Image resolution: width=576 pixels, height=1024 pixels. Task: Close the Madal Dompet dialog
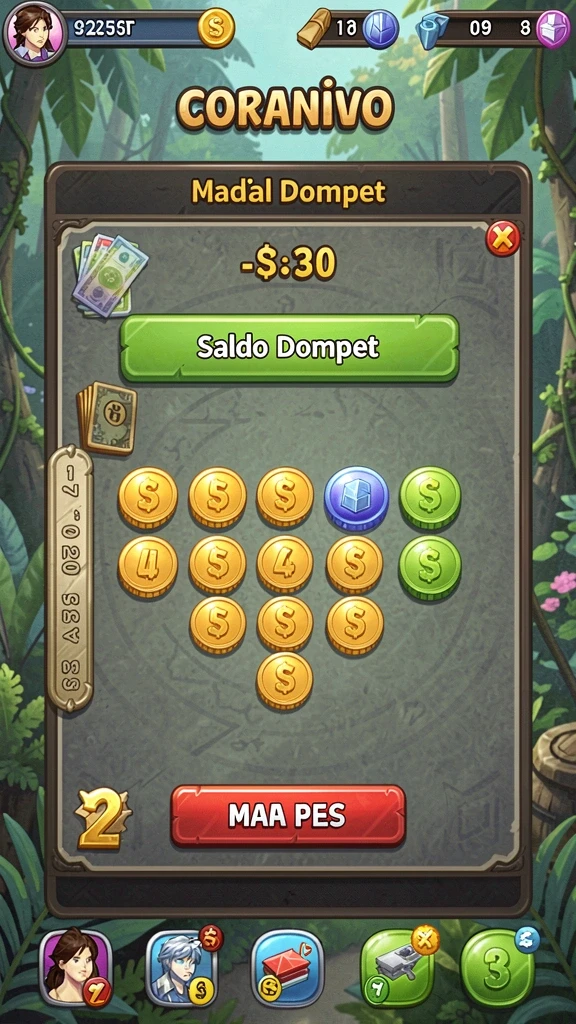coord(503,239)
